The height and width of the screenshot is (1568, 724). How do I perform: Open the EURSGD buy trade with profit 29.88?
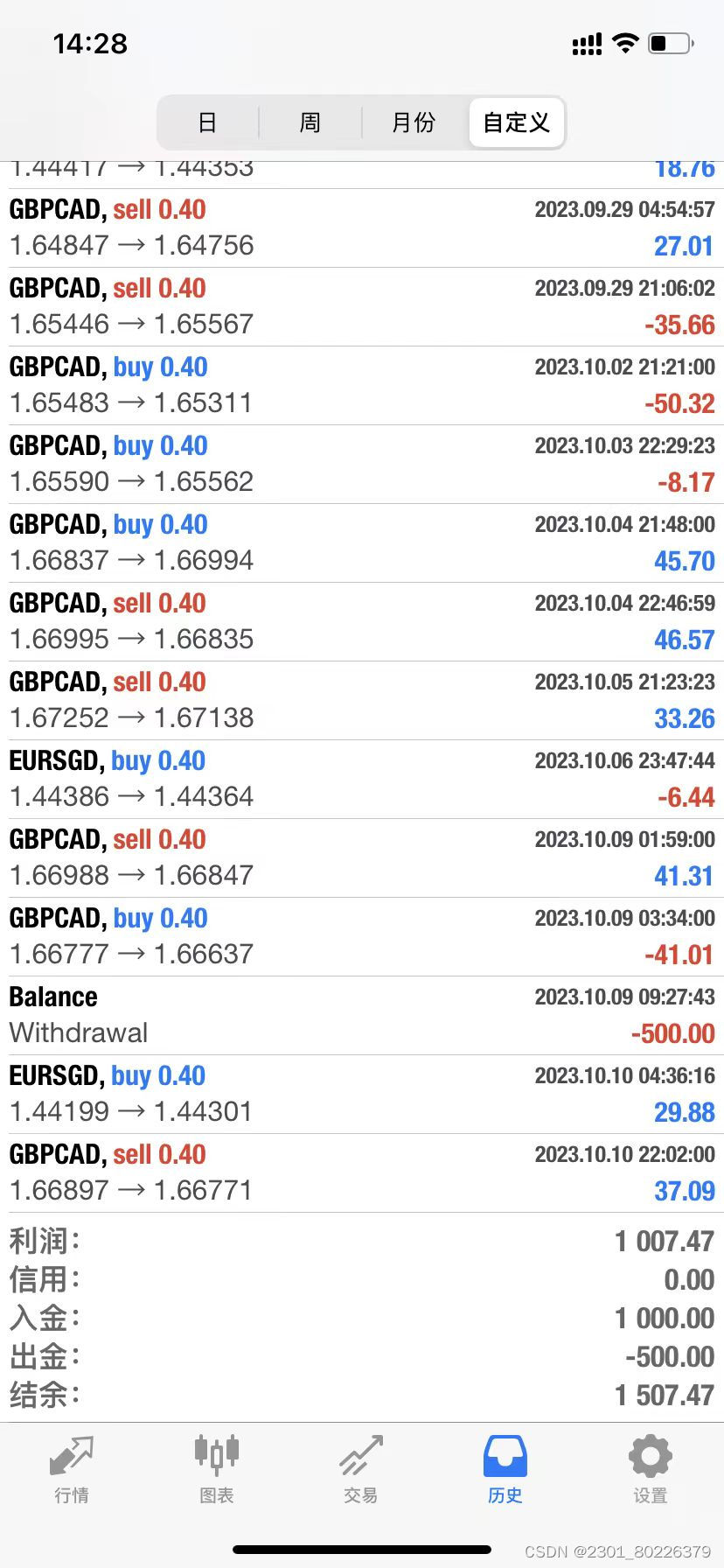tap(362, 1095)
